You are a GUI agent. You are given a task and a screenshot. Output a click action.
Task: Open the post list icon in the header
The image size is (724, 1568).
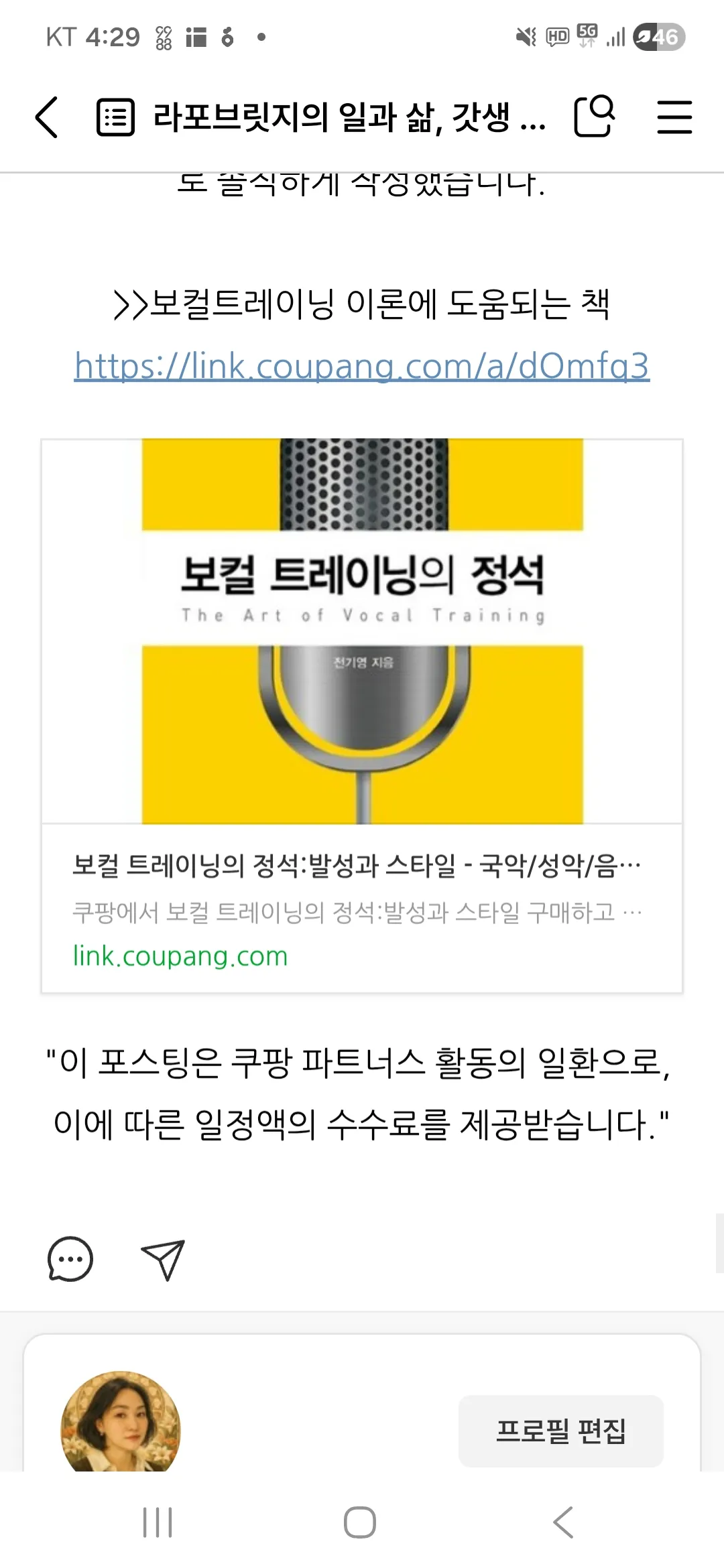(115, 115)
